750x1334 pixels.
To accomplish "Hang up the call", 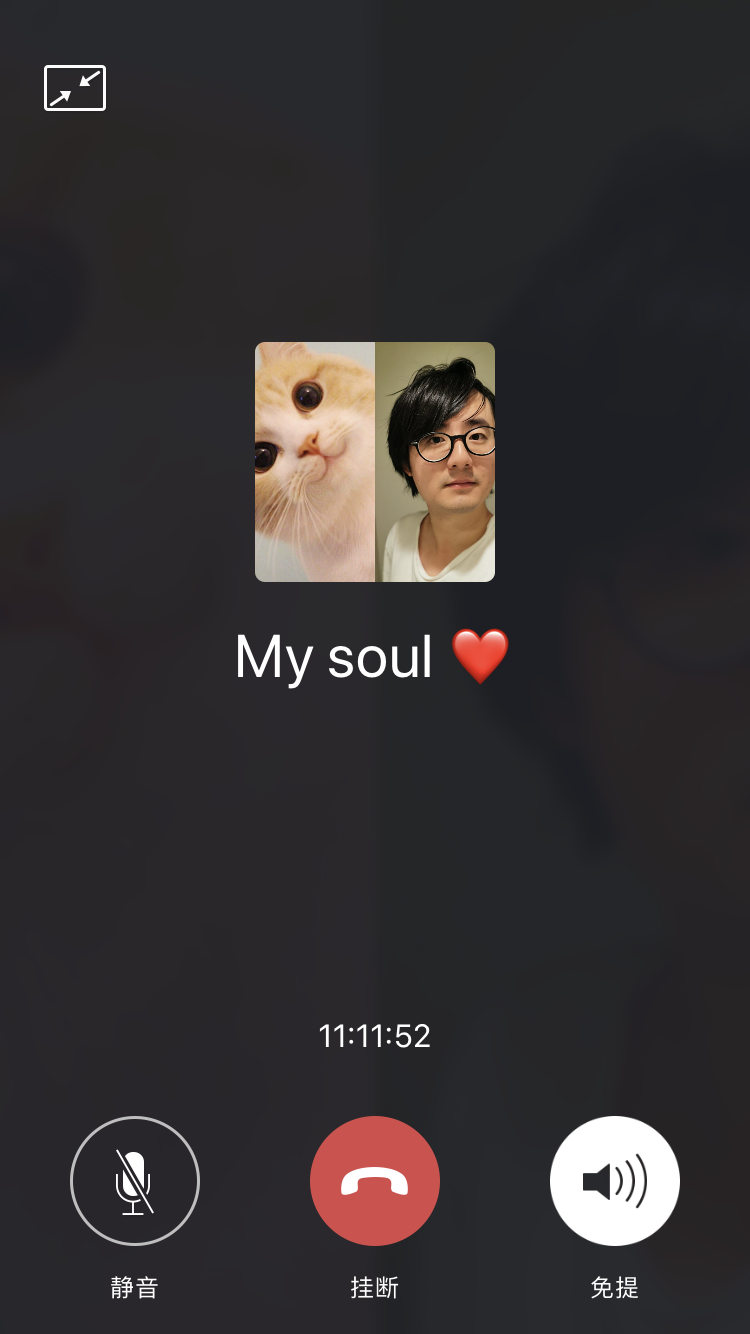I will [375, 1181].
